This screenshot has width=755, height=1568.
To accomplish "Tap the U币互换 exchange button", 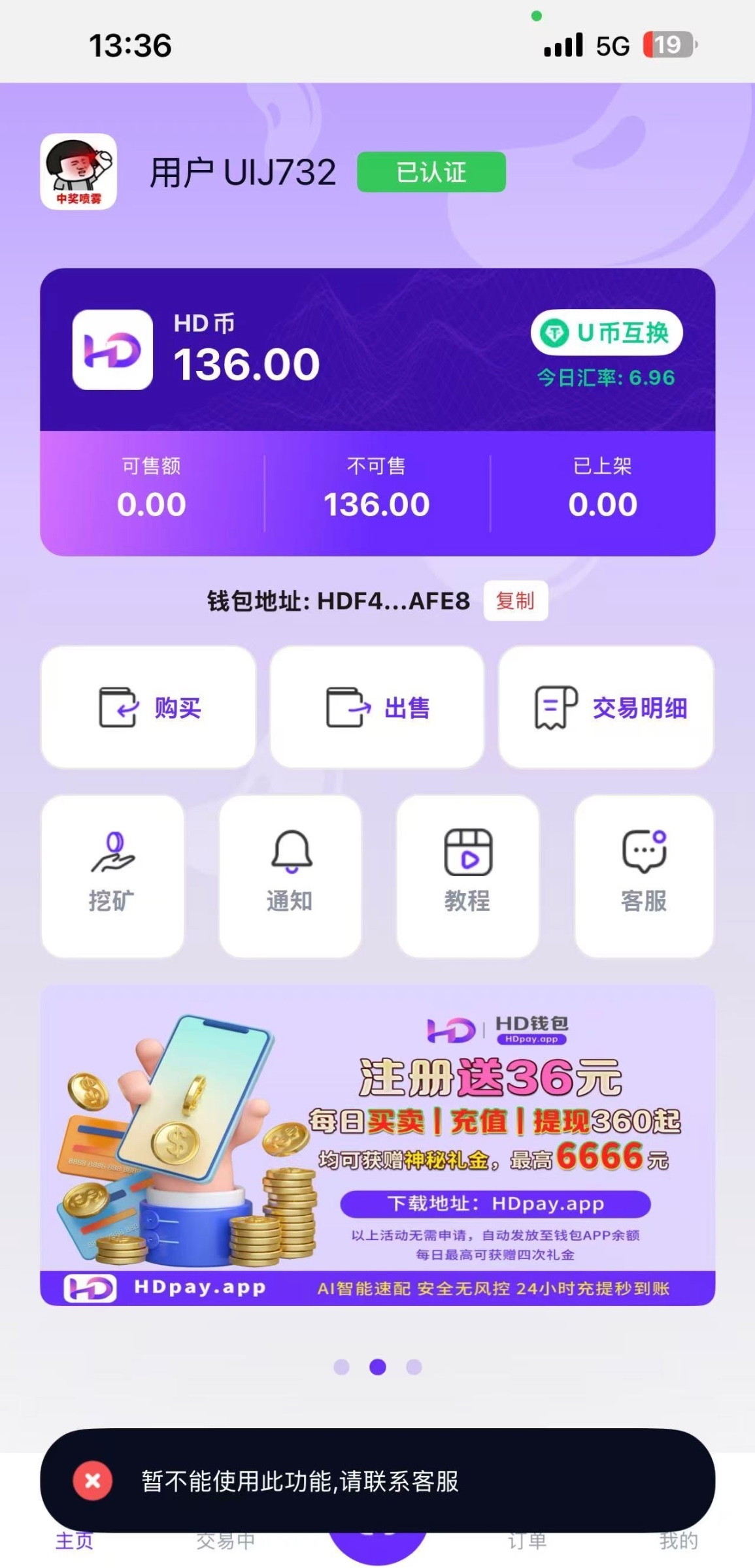I will pos(606,333).
